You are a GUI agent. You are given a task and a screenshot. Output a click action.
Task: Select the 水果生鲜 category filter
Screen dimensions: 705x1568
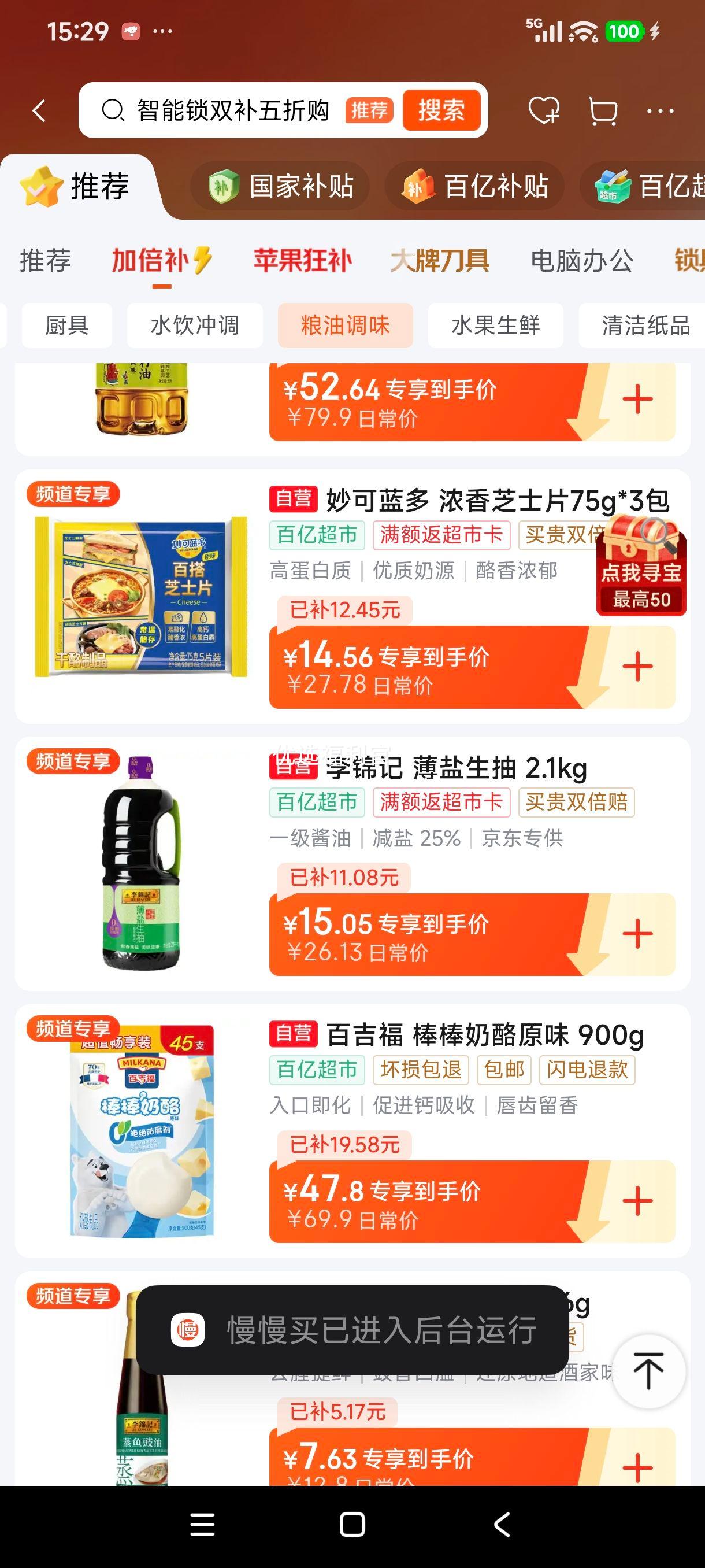(x=495, y=326)
